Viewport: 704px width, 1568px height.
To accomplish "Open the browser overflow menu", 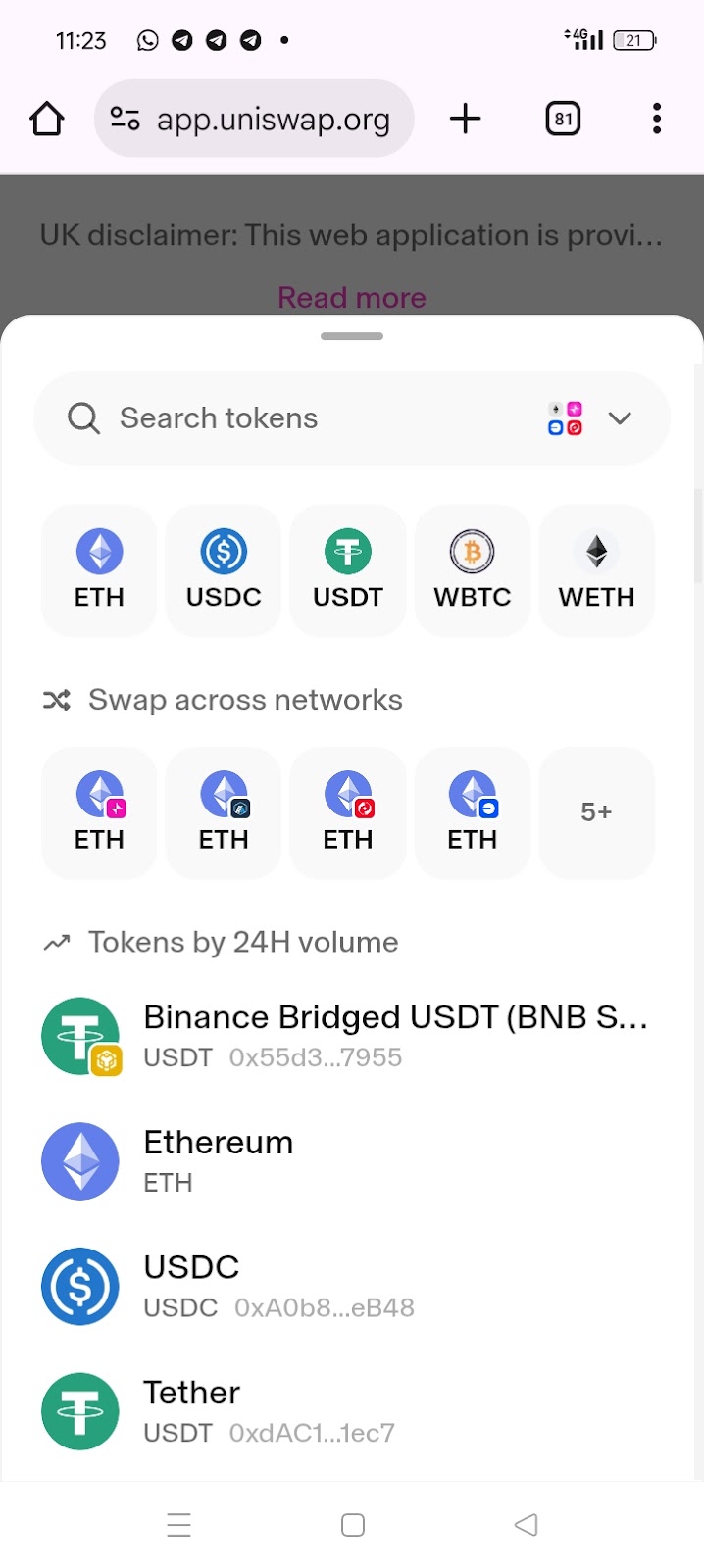I will (x=657, y=120).
